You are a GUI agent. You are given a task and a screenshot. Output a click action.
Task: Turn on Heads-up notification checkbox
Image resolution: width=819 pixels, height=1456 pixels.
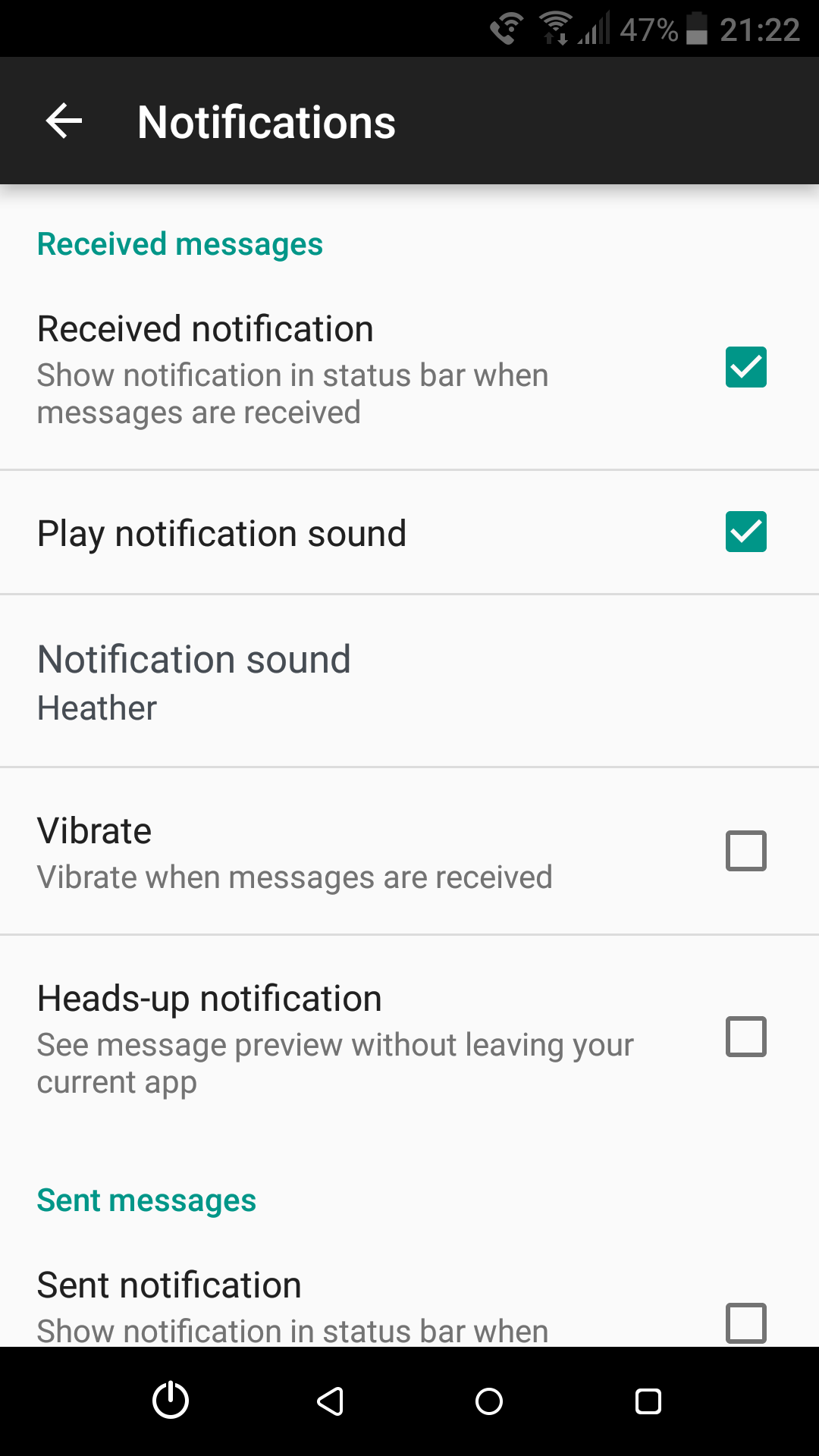(x=745, y=1037)
